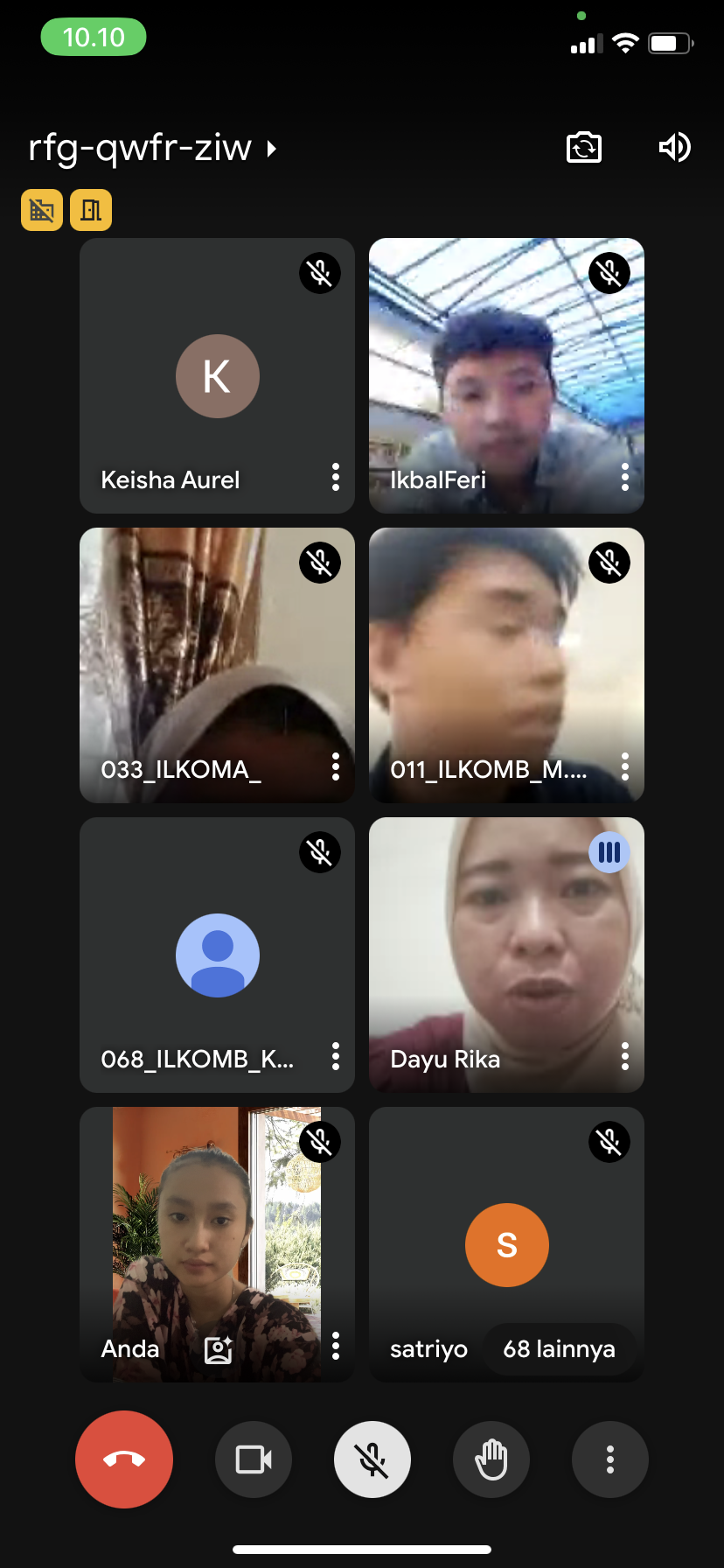724x1568 pixels.
Task: Open options for IkbalFeri
Action: point(625,477)
